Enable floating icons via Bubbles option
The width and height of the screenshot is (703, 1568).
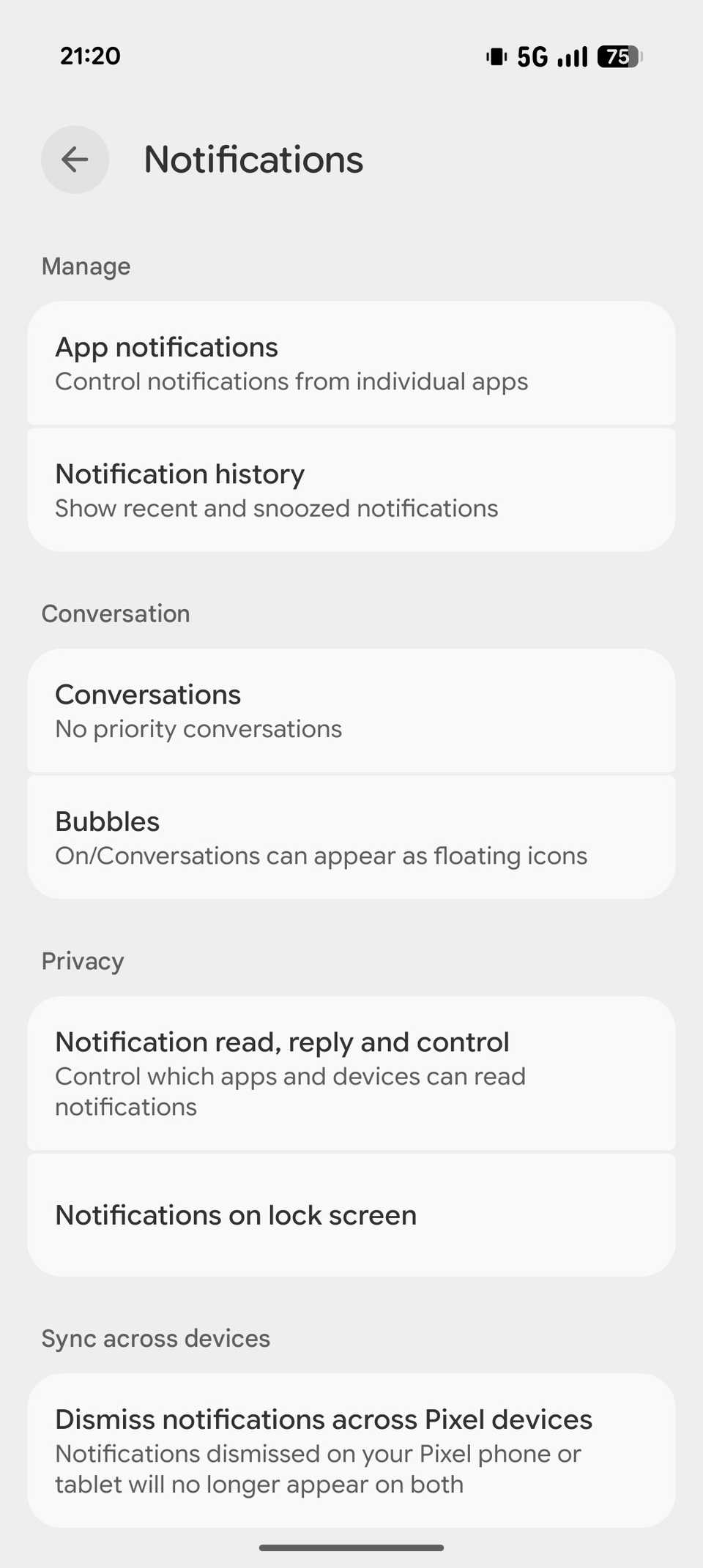(x=351, y=837)
